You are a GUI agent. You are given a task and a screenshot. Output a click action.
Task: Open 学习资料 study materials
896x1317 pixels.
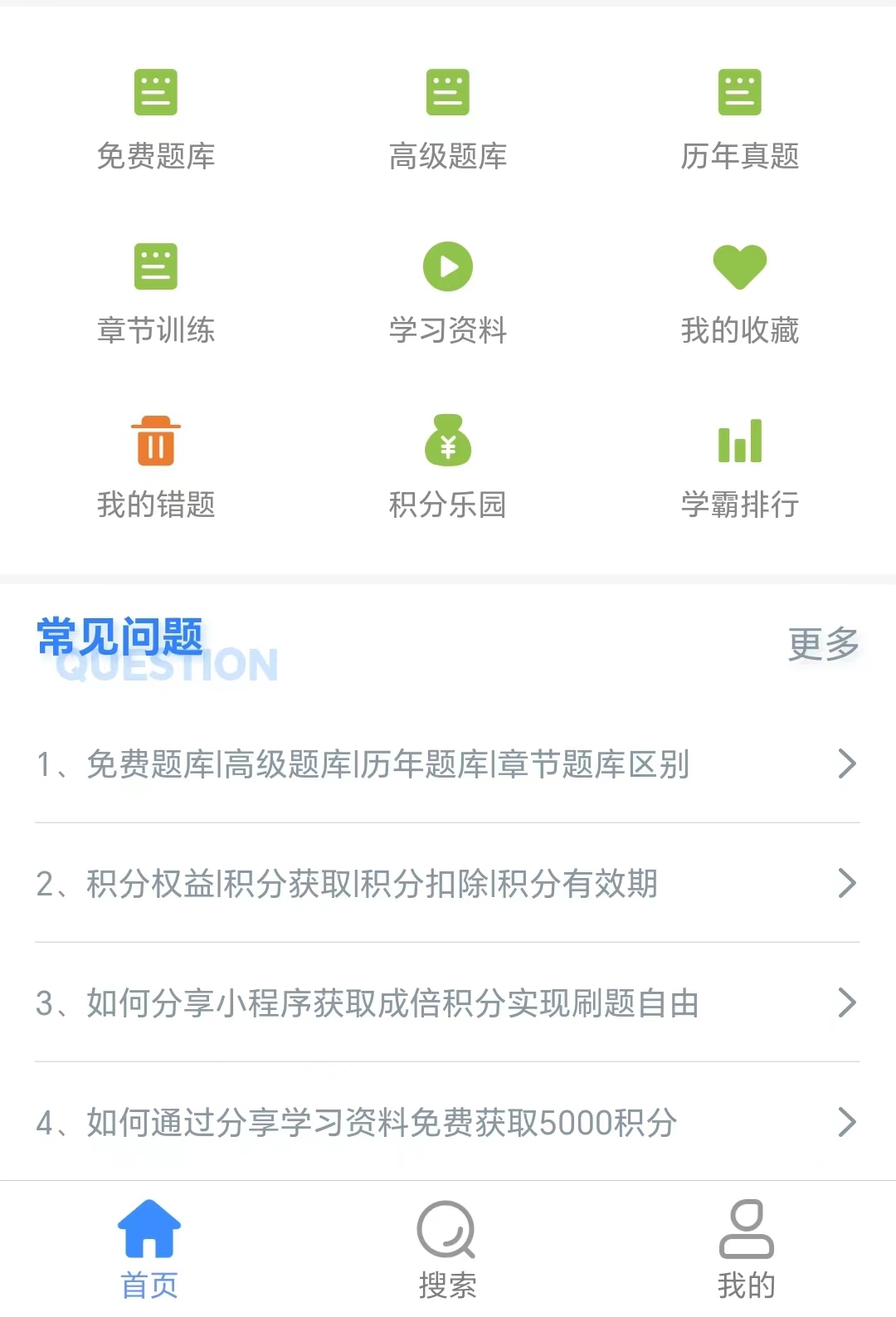pos(448,293)
